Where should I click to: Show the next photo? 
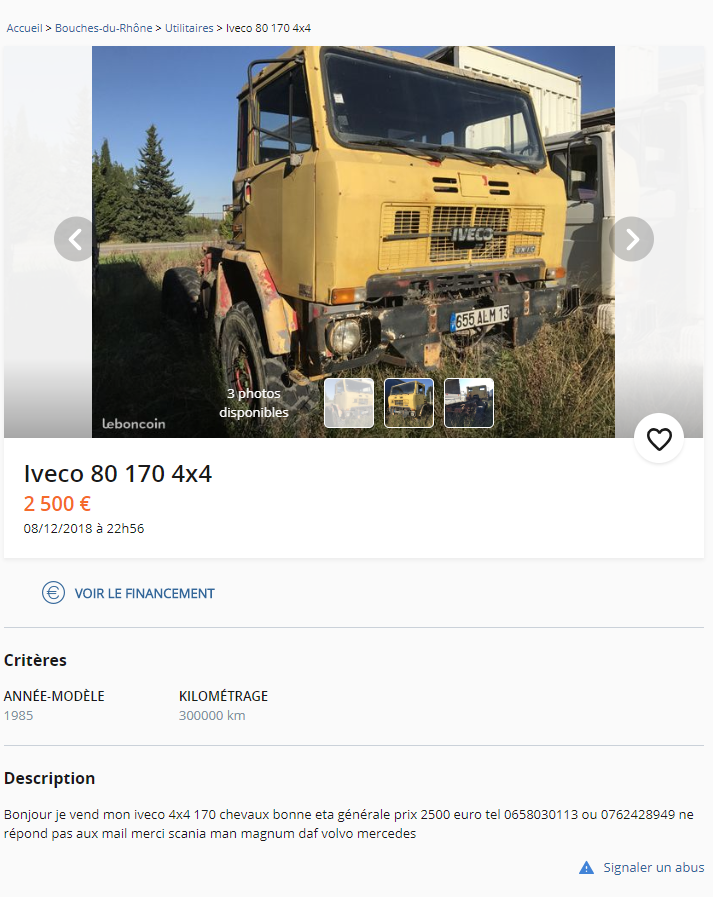coord(631,239)
